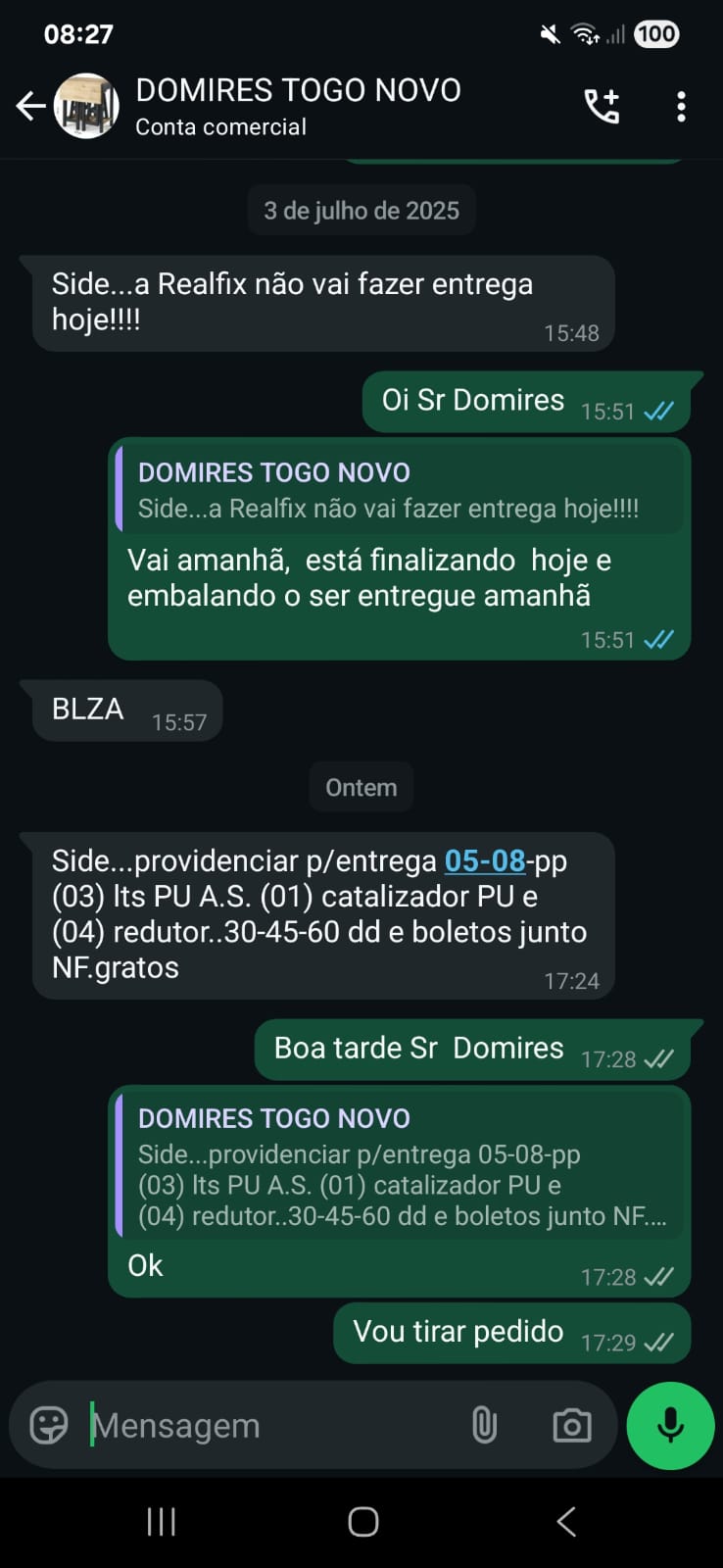Tap the 05-08 date link

click(x=485, y=860)
